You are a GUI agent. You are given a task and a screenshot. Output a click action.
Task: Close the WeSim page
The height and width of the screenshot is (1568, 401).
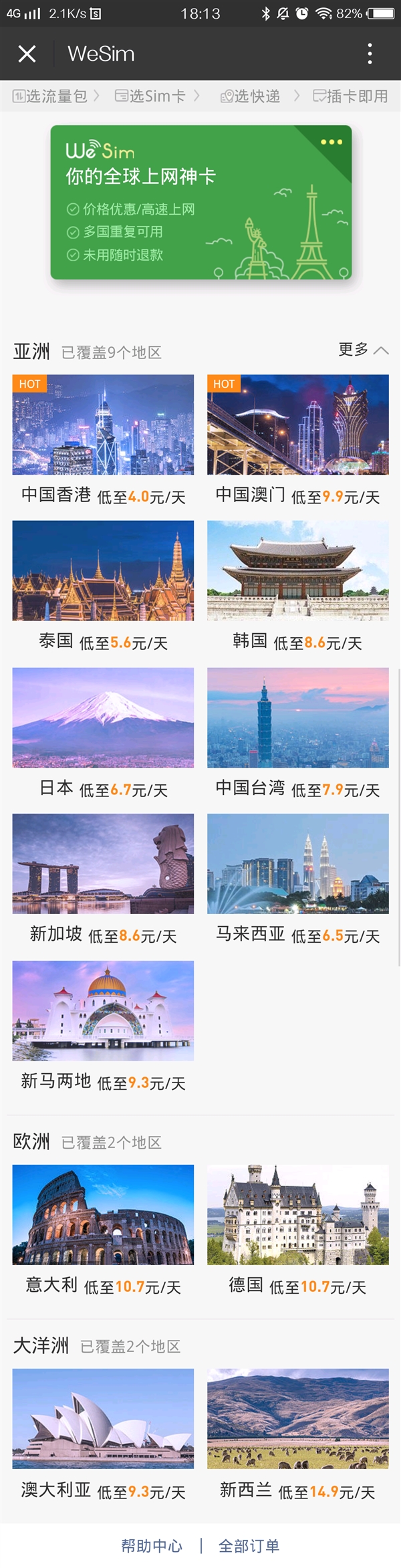(27, 53)
